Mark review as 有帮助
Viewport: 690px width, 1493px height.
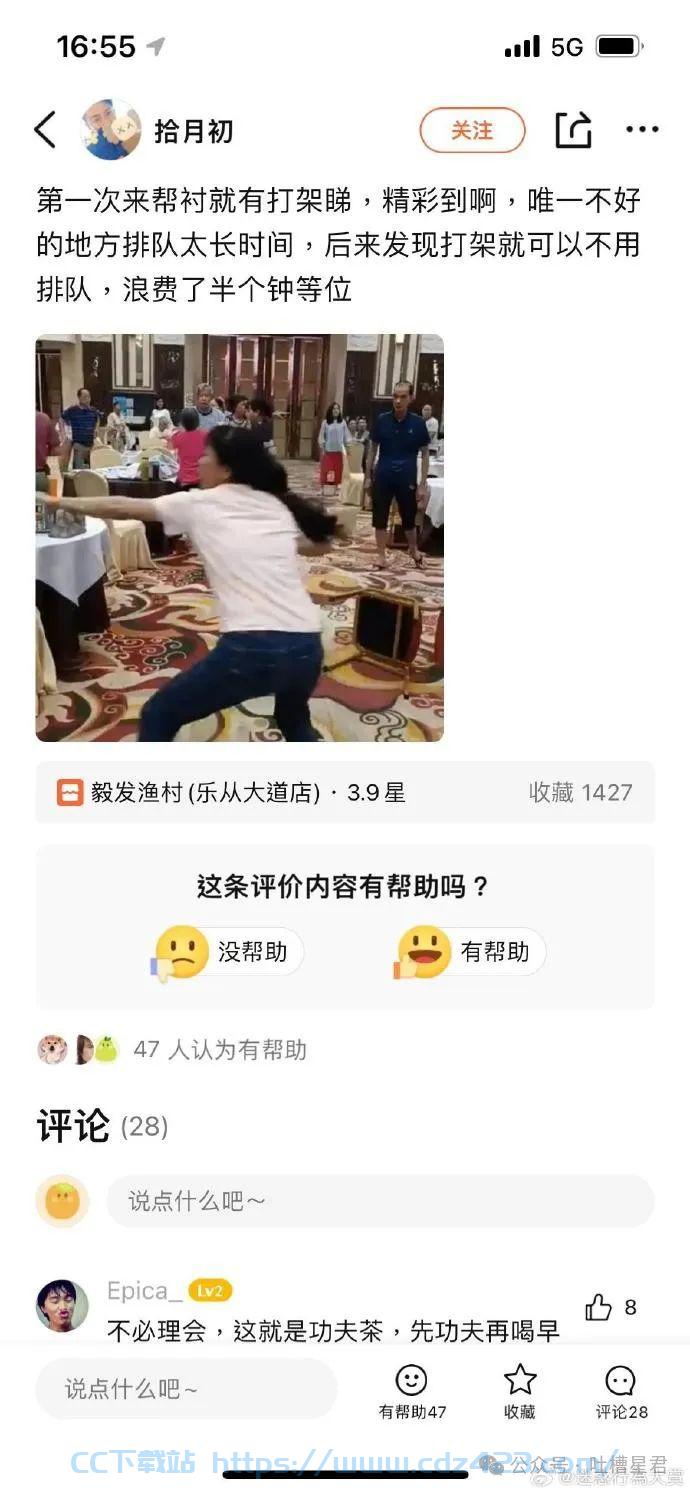(x=470, y=952)
